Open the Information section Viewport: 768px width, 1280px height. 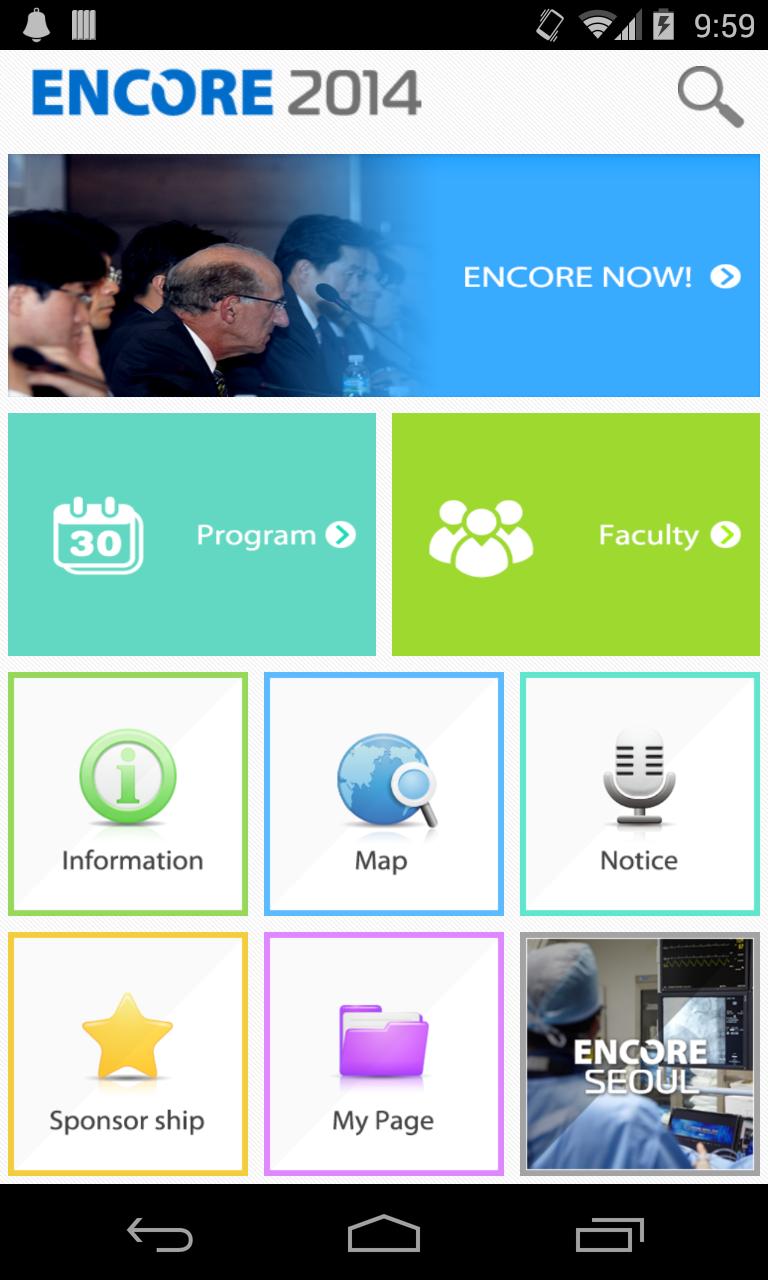[127, 794]
